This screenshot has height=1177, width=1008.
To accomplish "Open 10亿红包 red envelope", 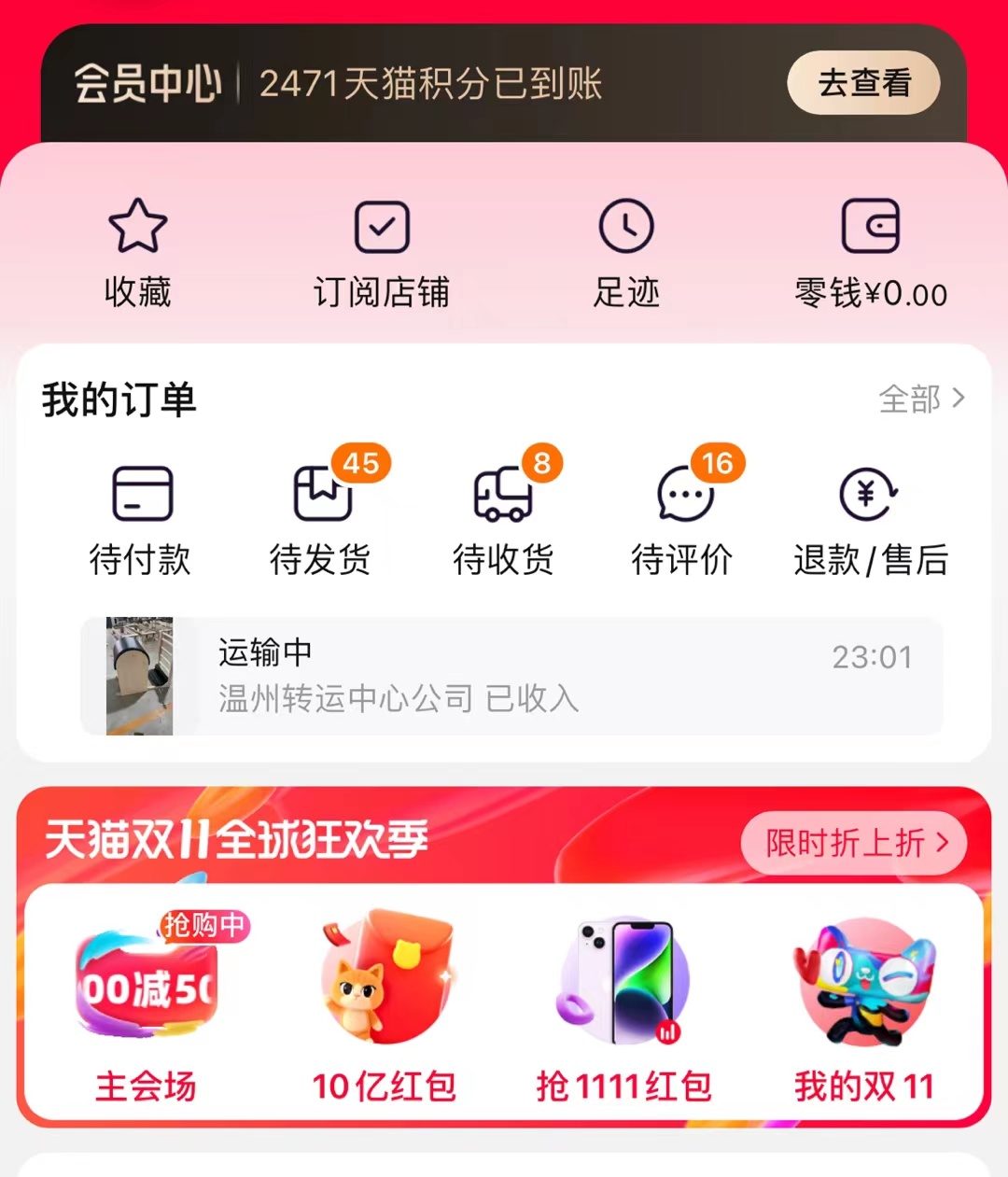I will point(385,1008).
